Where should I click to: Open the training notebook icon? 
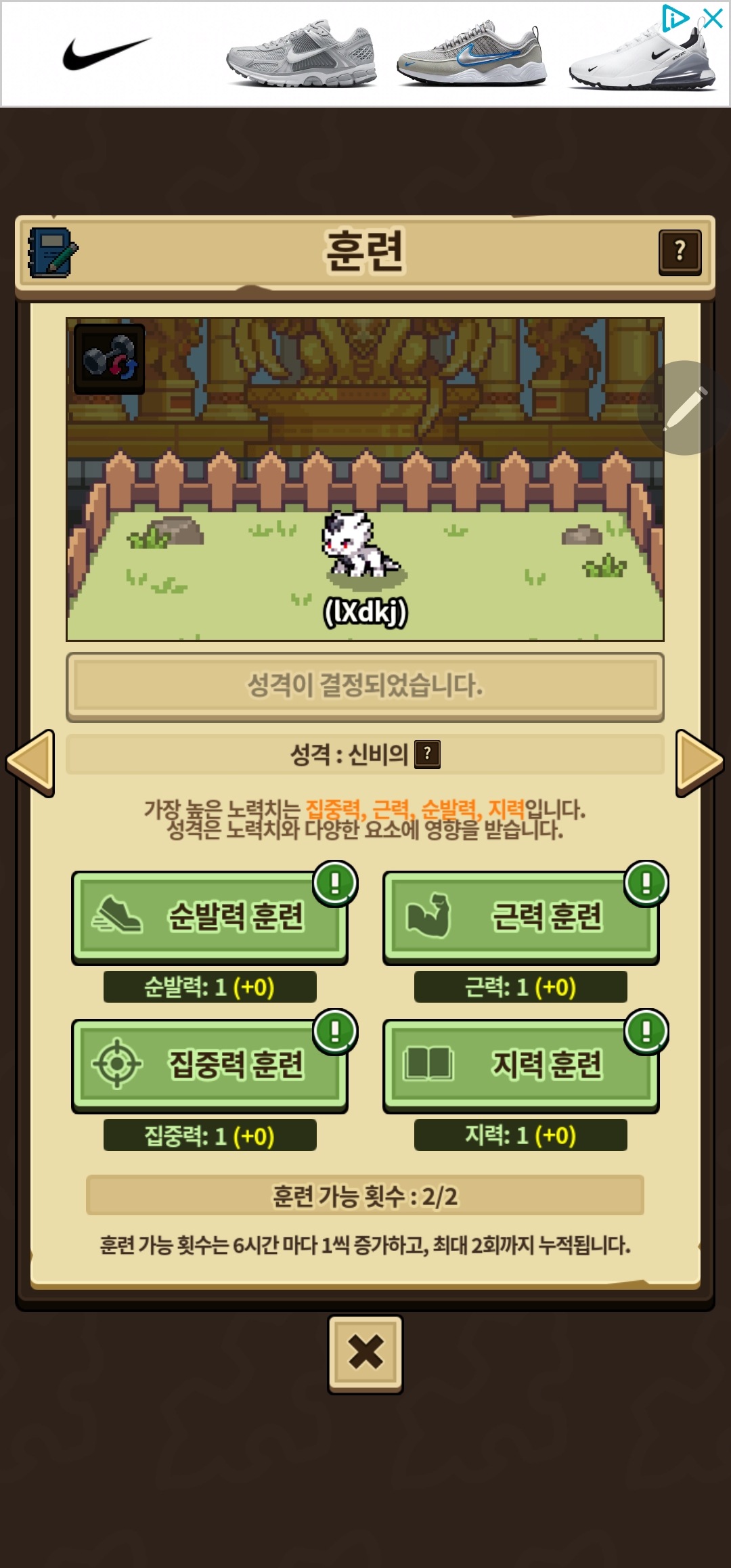(53, 253)
